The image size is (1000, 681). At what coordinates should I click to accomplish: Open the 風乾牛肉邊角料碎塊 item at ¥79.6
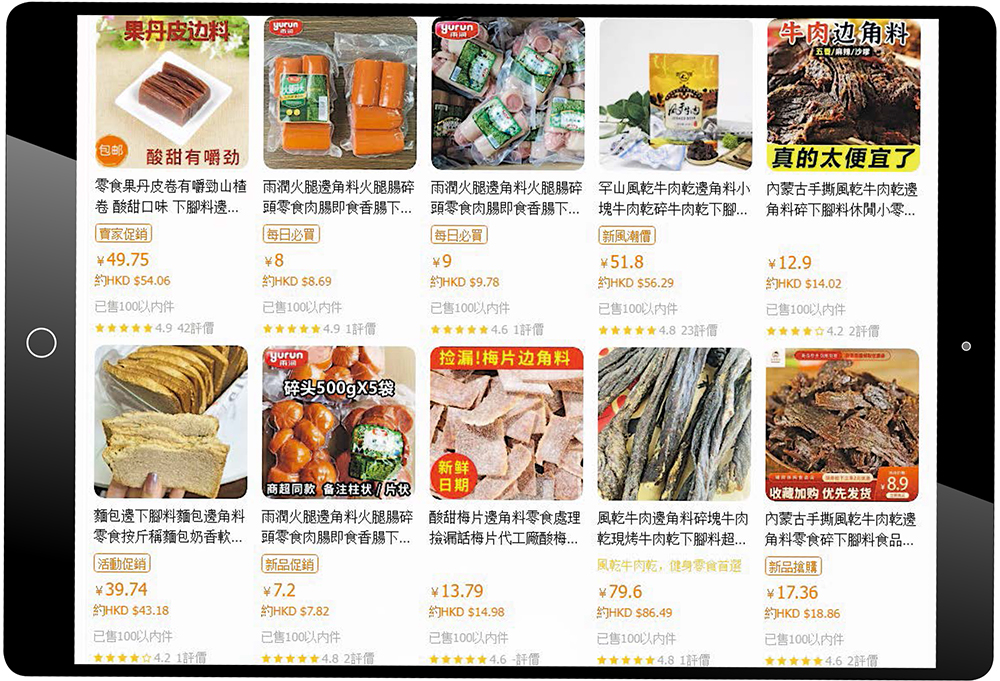point(675,422)
